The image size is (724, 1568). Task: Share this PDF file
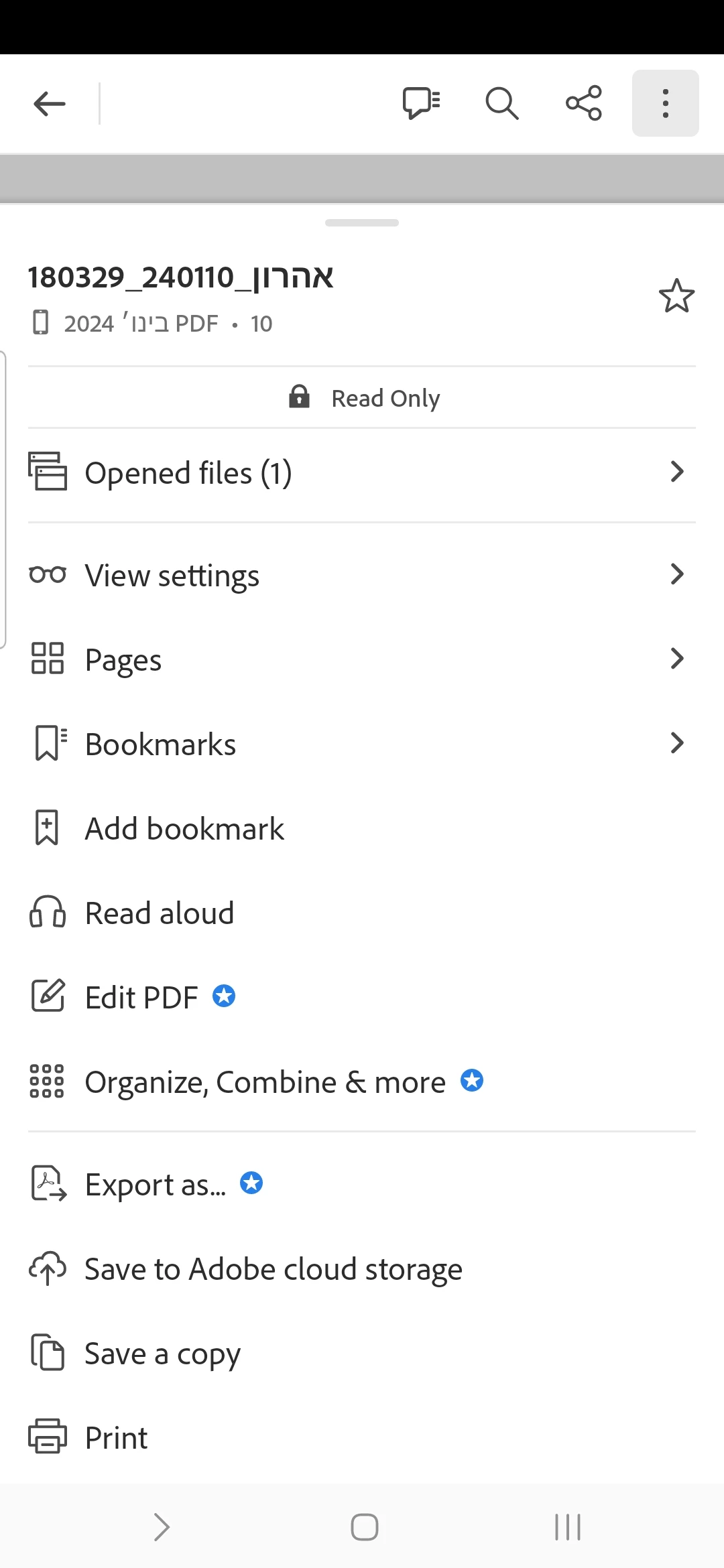pyautogui.click(x=584, y=103)
